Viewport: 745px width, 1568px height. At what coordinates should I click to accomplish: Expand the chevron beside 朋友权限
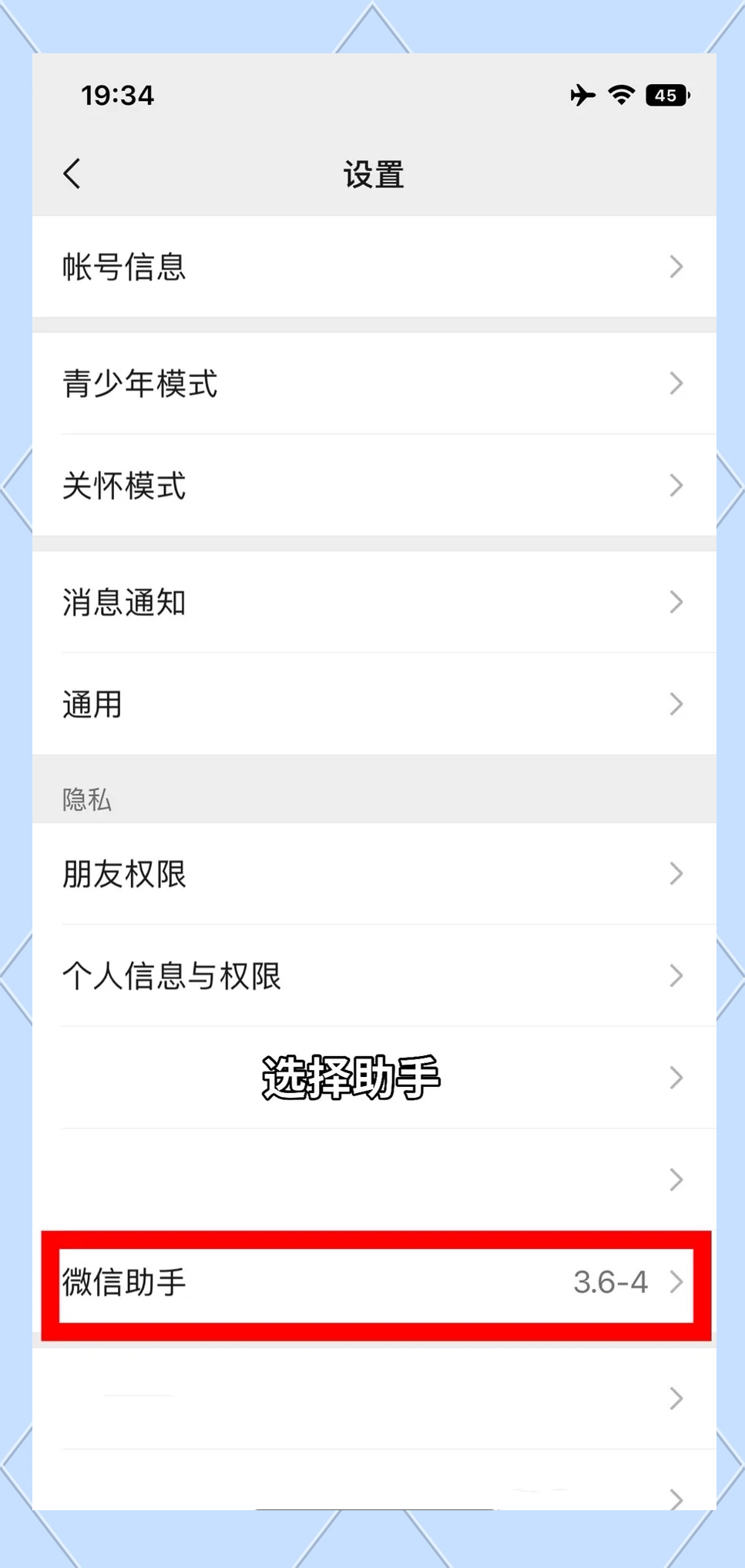pyautogui.click(x=676, y=873)
